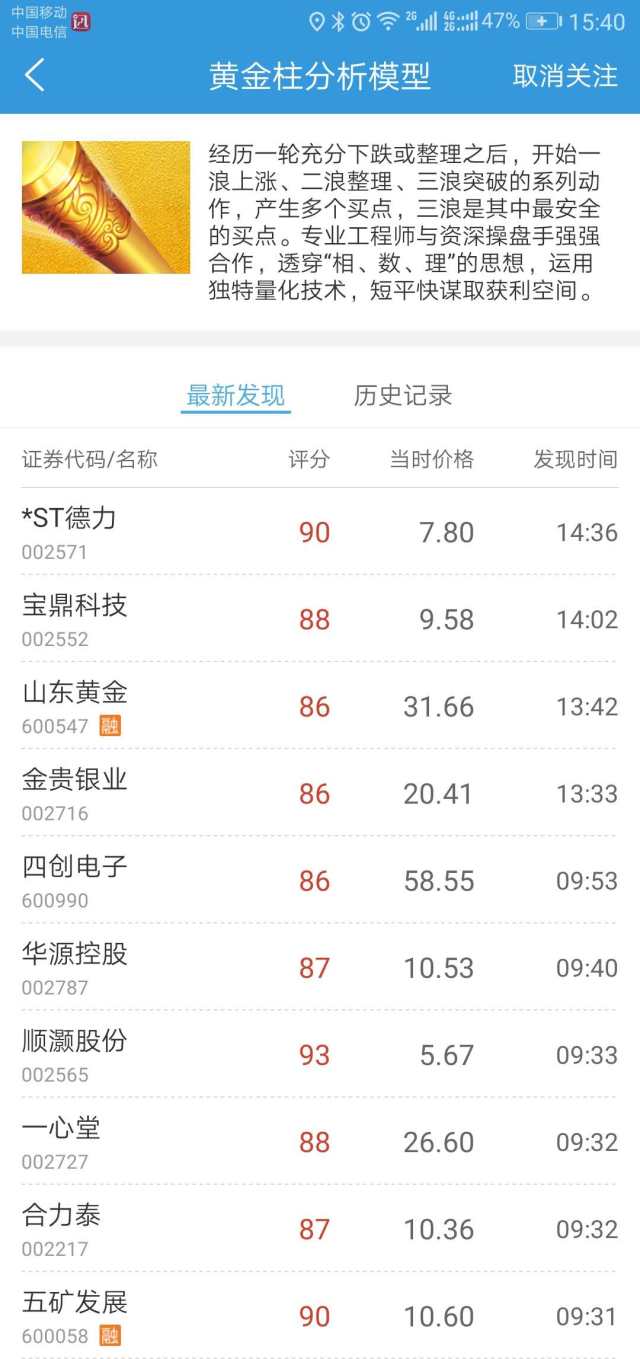The image size is (640, 1359).
Task: Open the *ST德力 stock row
Action: pyautogui.click(x=320, y=531)
